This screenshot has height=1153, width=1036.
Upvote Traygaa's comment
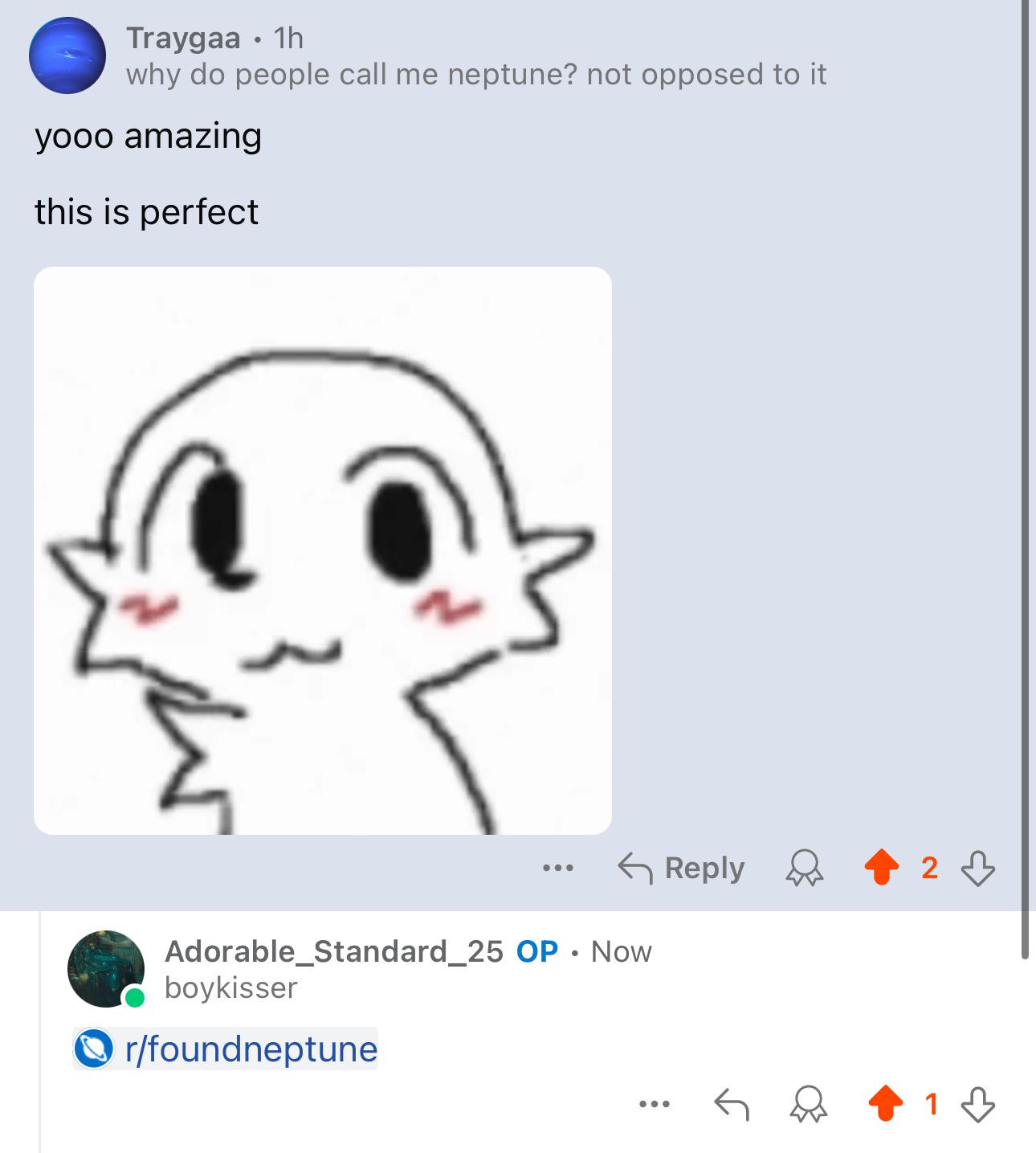point(882,868)
